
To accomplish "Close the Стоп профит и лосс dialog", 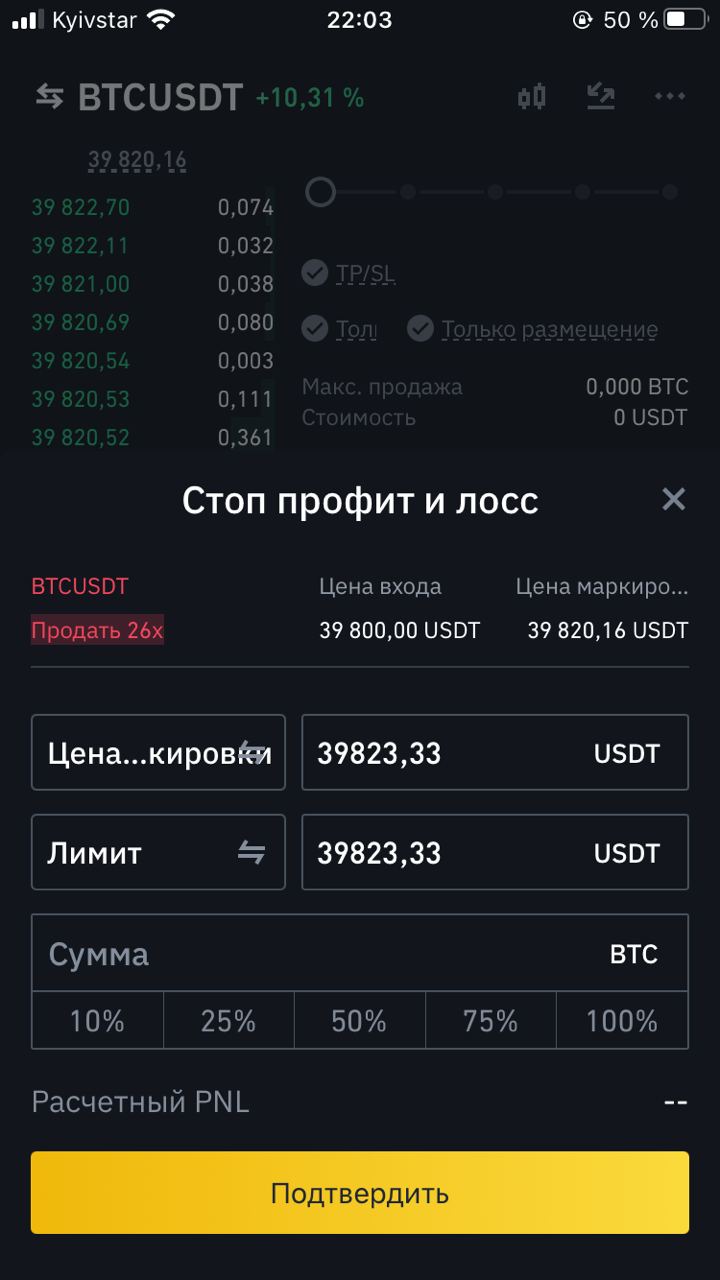I will click(x=674, y=499).
